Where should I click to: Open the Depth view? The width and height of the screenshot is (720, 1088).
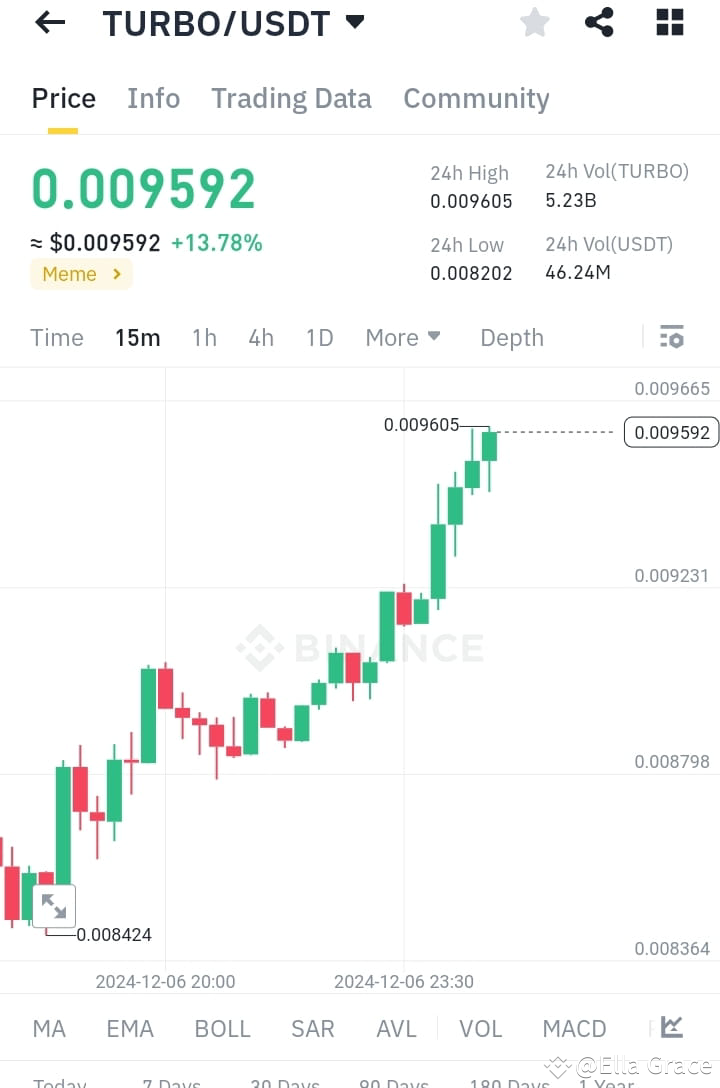(x=511, y=338)
